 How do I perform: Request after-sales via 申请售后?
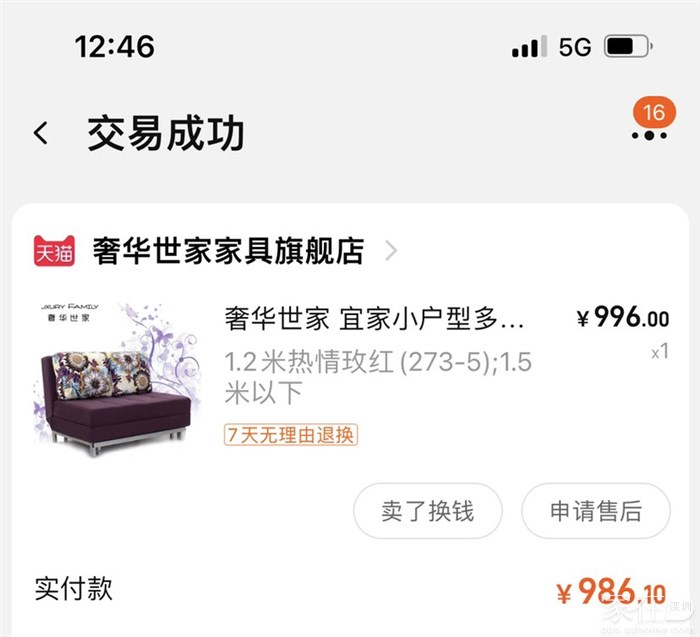pyautogui.click(x=595, y=511)
